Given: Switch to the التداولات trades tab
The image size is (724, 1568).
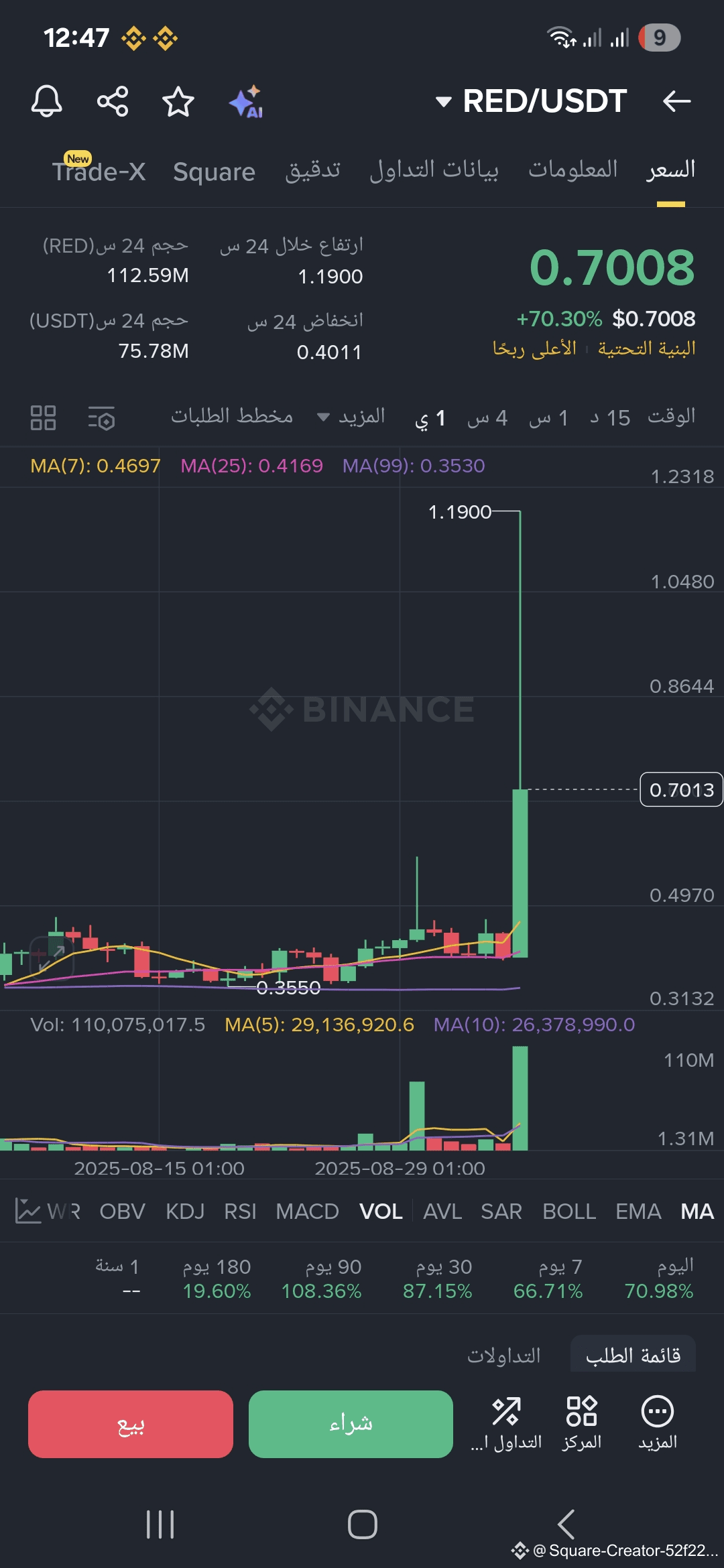Looking at the screenshot, I should (503, 1356).
